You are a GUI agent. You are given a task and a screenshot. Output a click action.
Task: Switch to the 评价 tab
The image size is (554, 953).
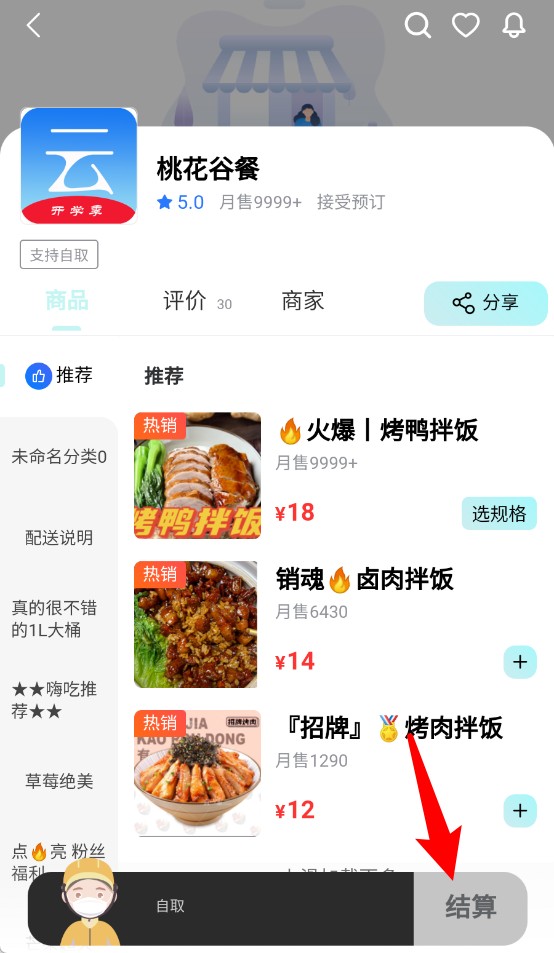click(197, 301)
